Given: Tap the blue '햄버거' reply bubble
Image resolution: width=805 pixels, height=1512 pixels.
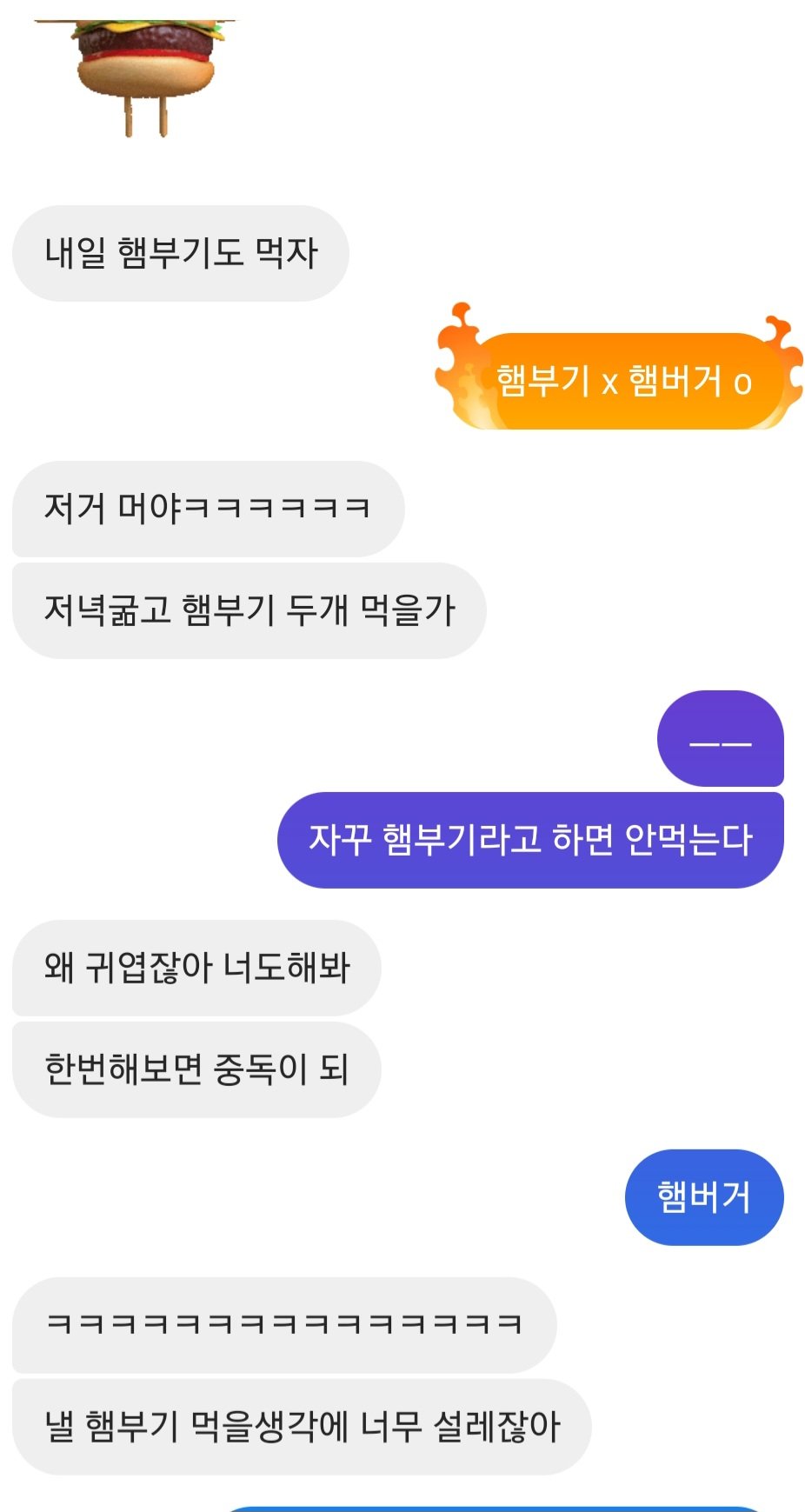Looking at the screenshot, I should [x=703, y=1195].
